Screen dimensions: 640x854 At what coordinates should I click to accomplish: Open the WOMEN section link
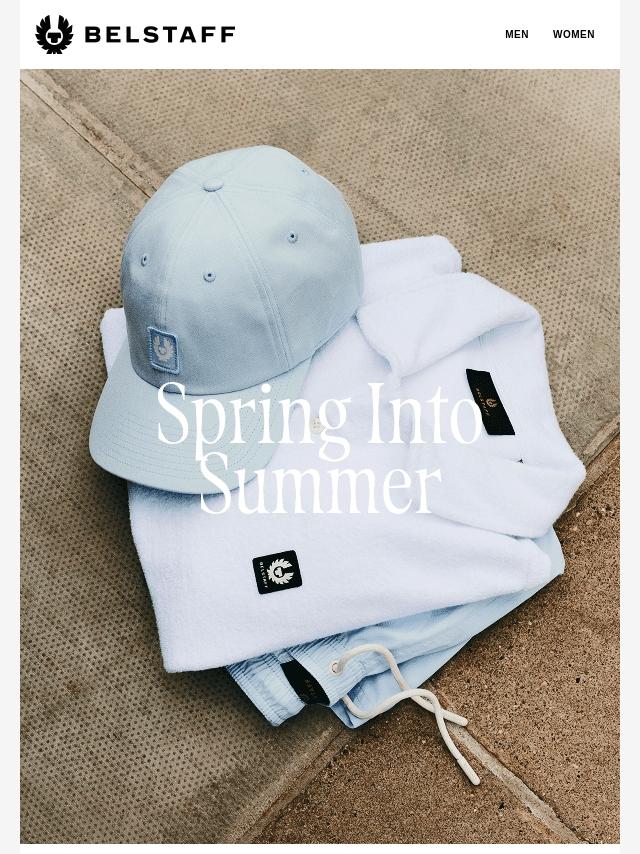click(573, 35)
